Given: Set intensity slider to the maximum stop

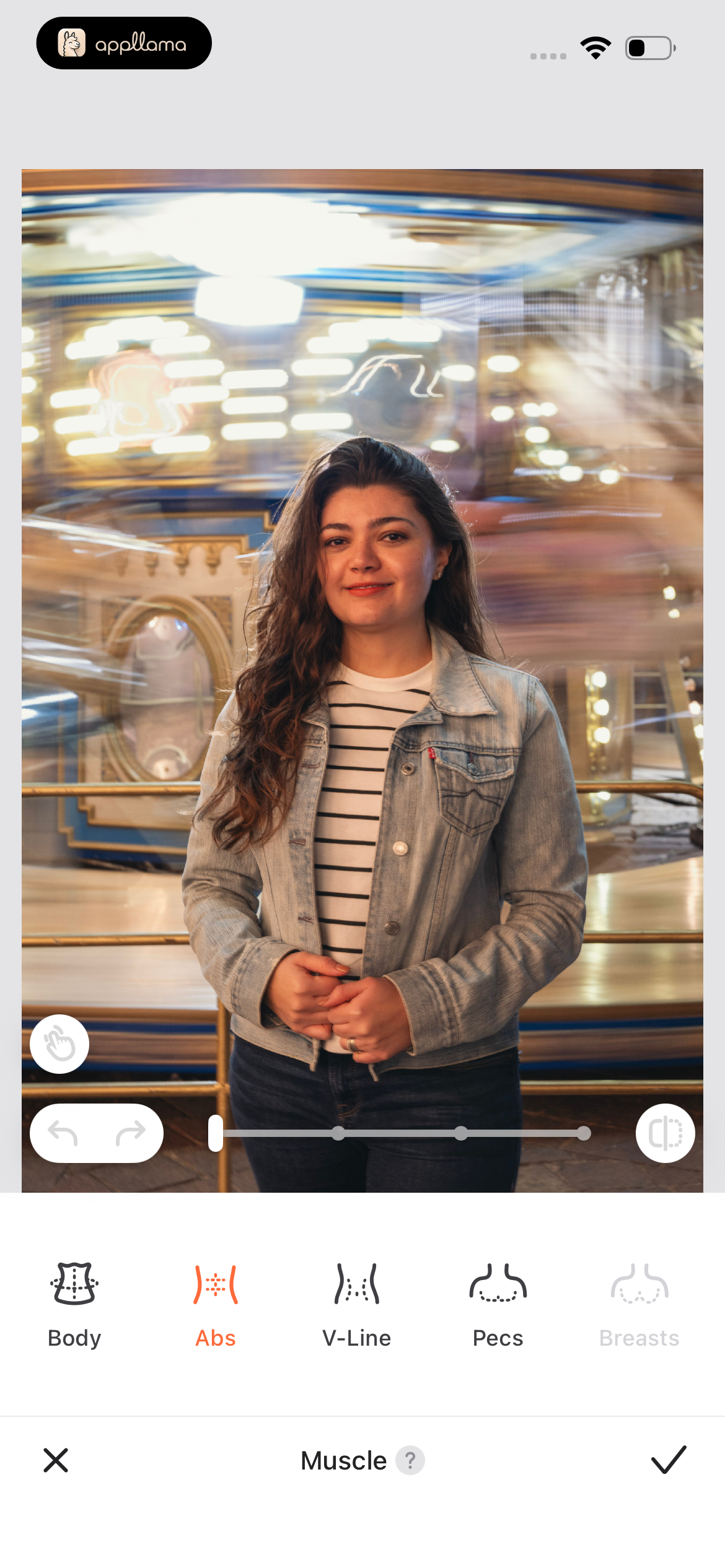Looking at the screenshot, I should point(583,1133).
